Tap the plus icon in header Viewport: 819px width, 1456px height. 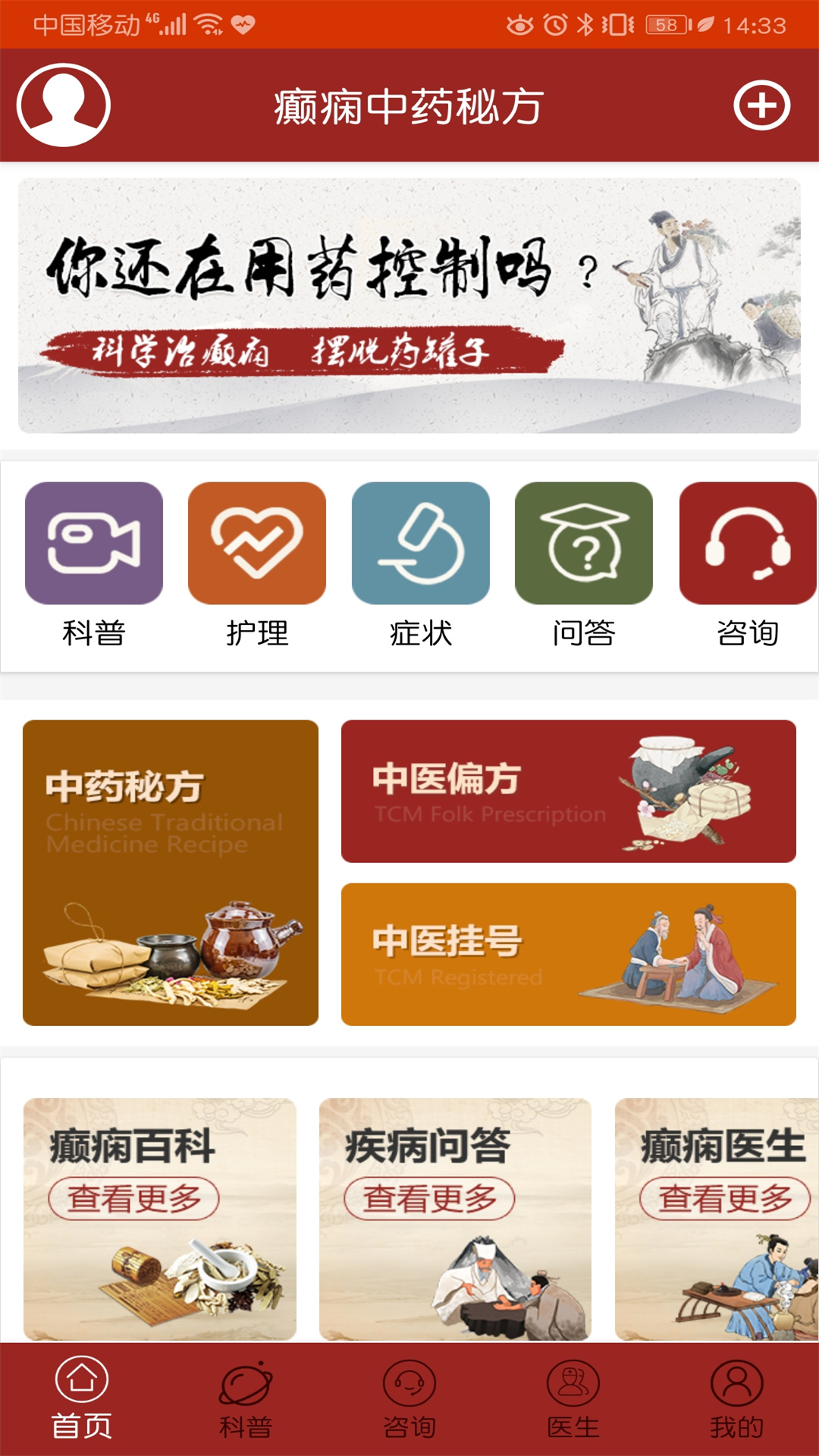761,105
